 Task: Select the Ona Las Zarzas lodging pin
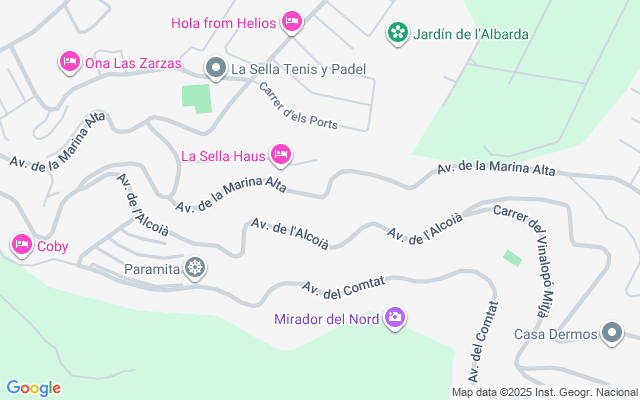(x=70, y=62)
